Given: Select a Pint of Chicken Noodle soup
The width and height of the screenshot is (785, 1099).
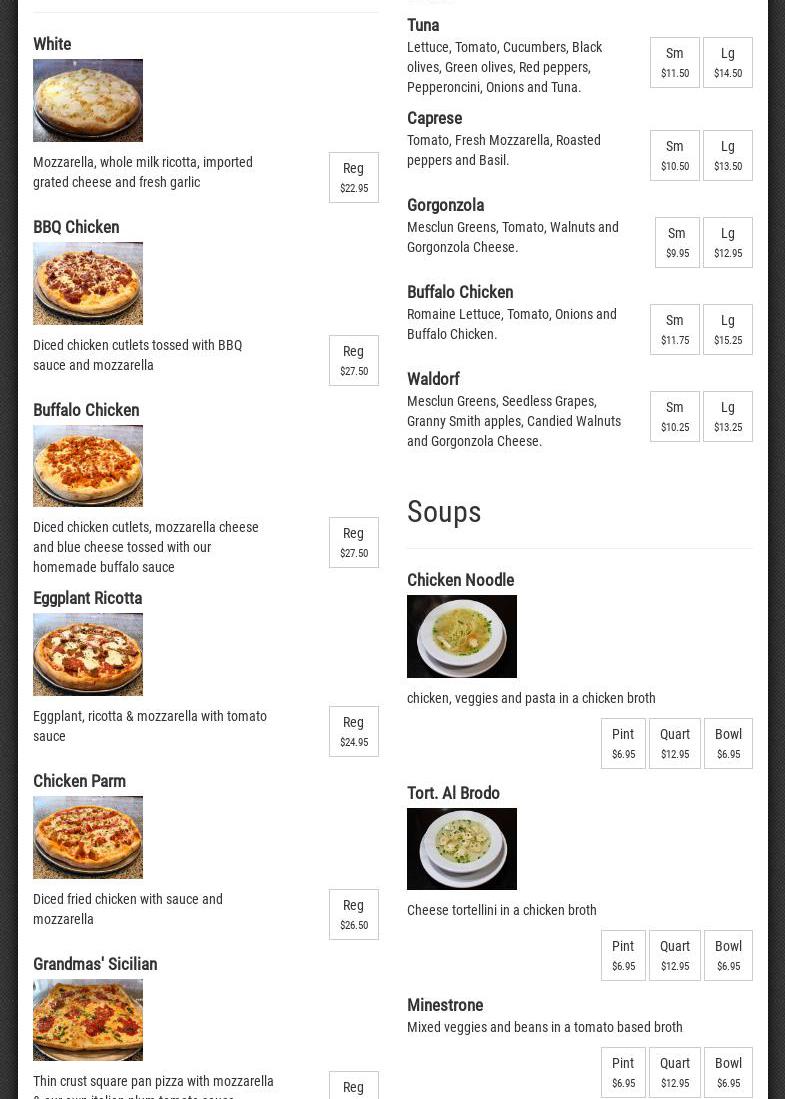Looking at the screenshot, I should [x=623, y=743].
